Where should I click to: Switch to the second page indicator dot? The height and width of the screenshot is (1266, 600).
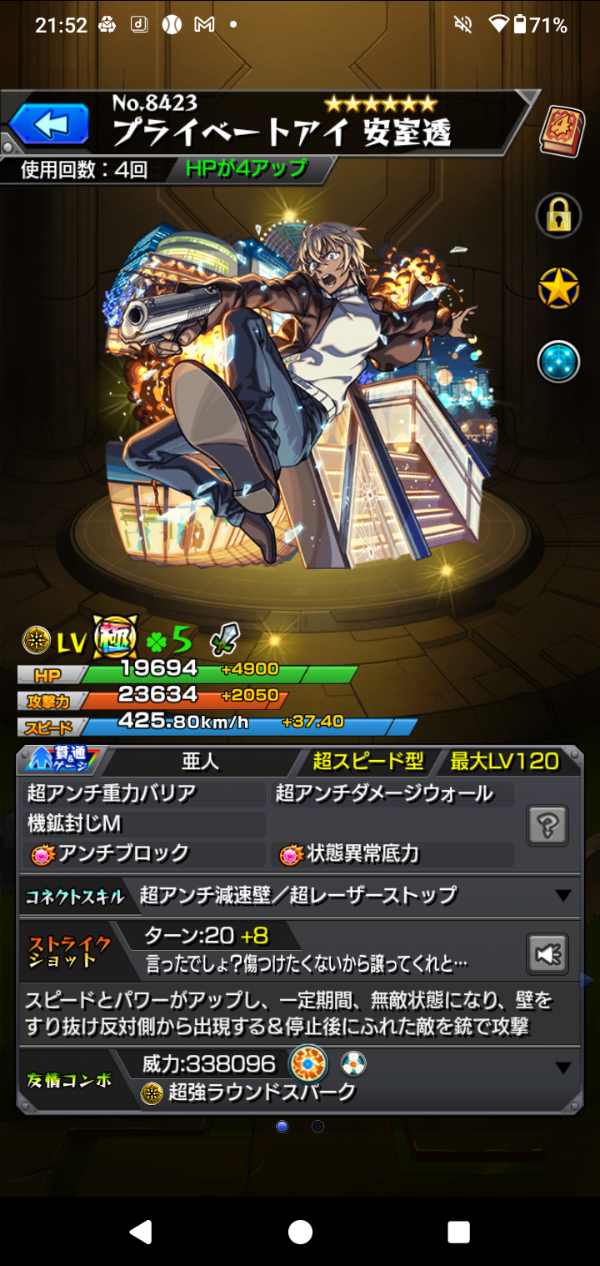click(x=318, y=1126)
